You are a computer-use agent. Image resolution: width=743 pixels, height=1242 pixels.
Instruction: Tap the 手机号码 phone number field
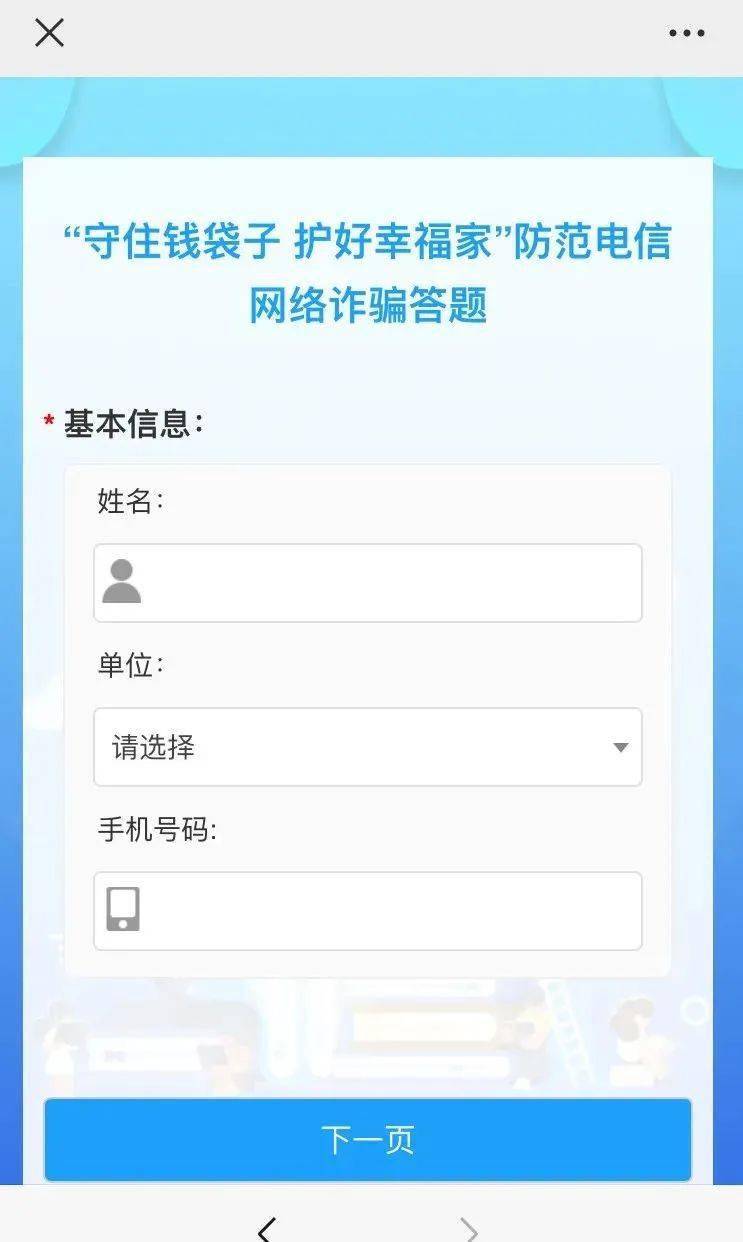click(390, 911)
